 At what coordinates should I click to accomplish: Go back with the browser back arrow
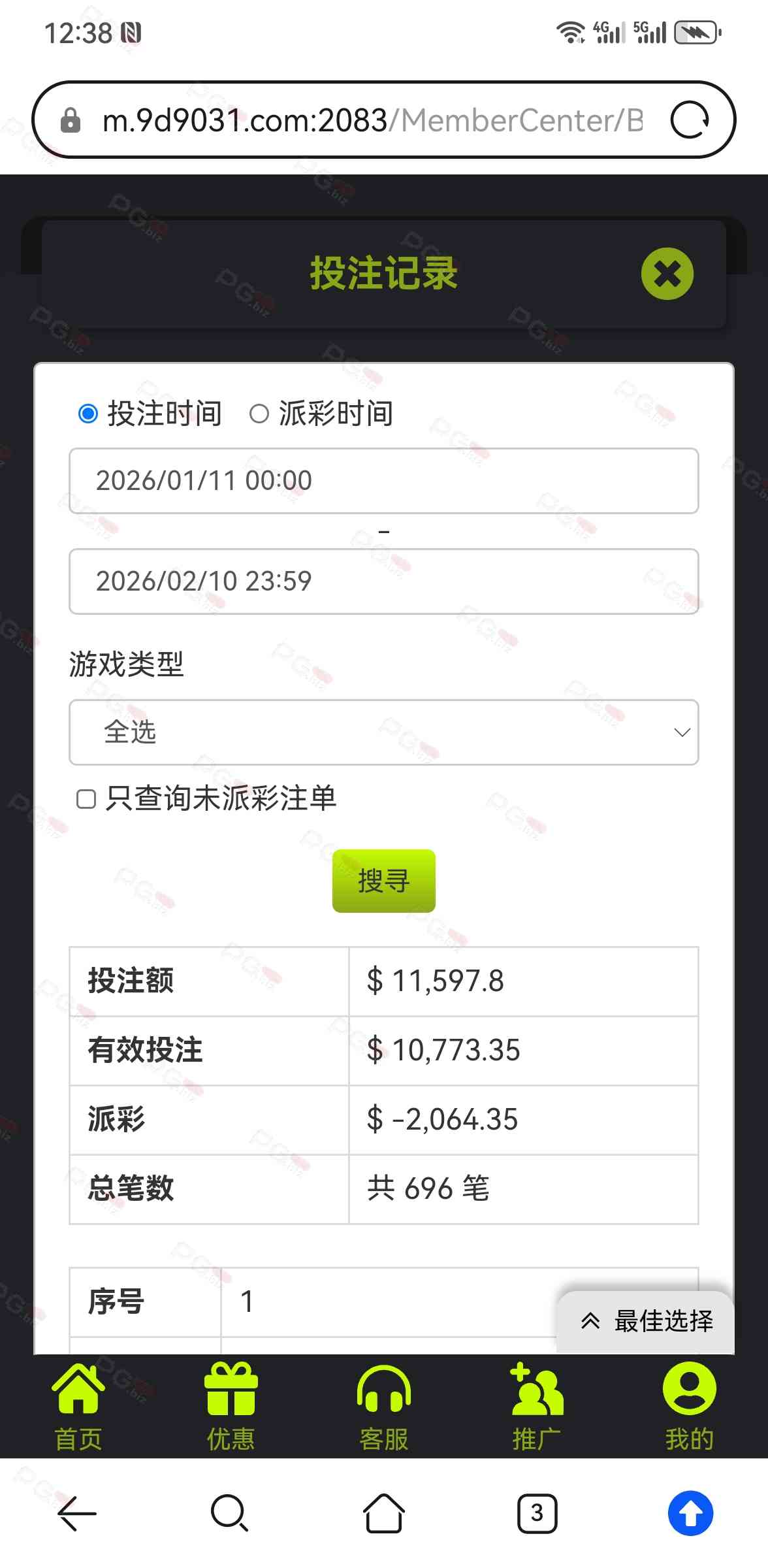[77, 1513]
